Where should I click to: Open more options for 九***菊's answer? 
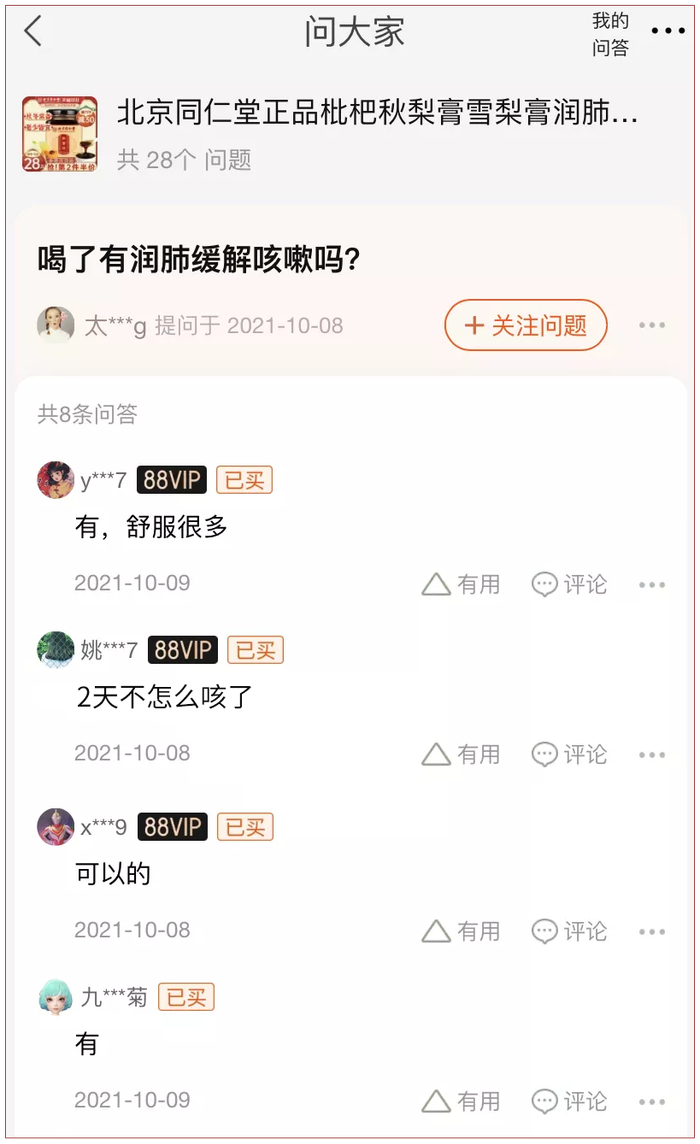coord(652,1102)
